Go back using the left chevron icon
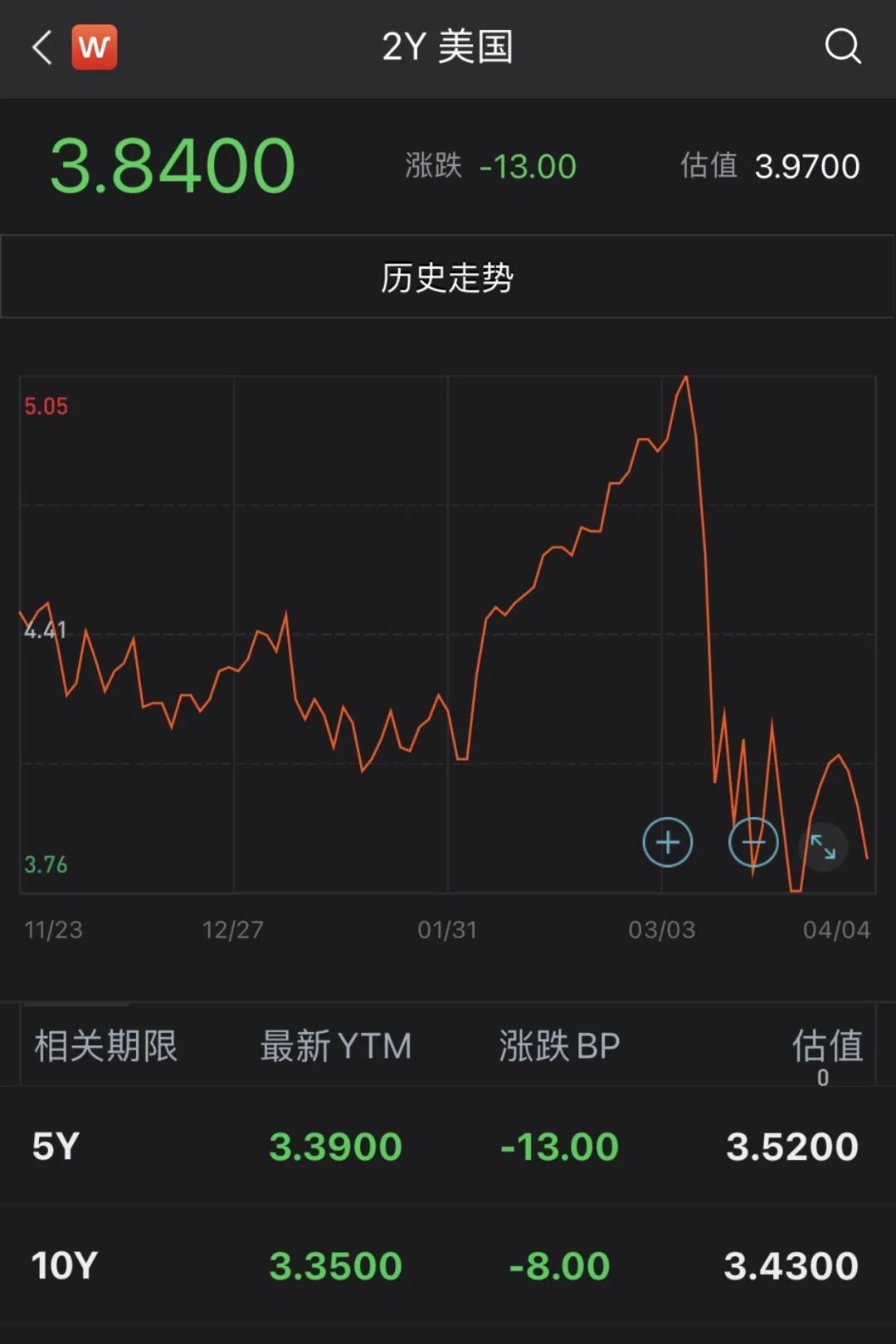Viewport: 896px width, 1344px height. click(x=40, y=47)
